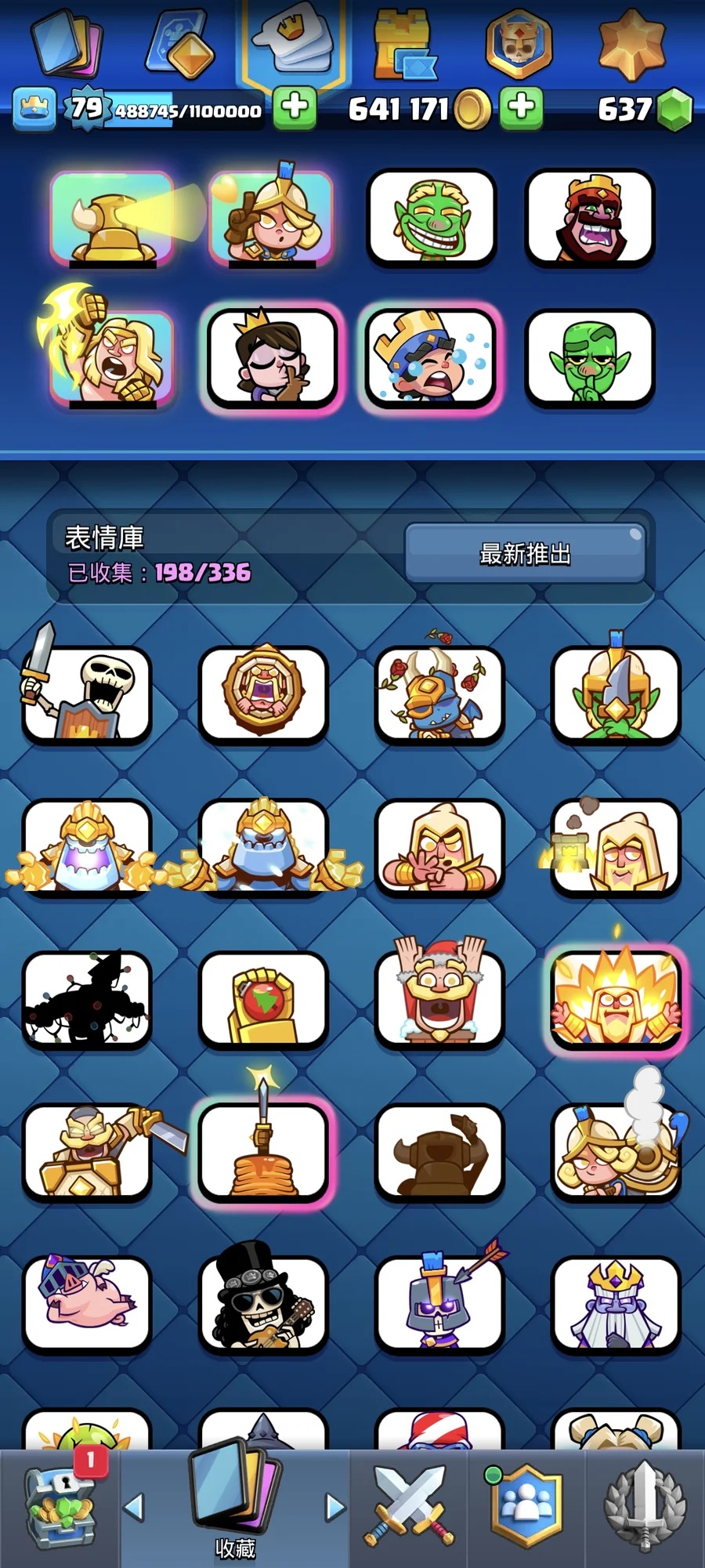
Task: Open the star-shaped collection tab
Action: click(x=631, y=45)
